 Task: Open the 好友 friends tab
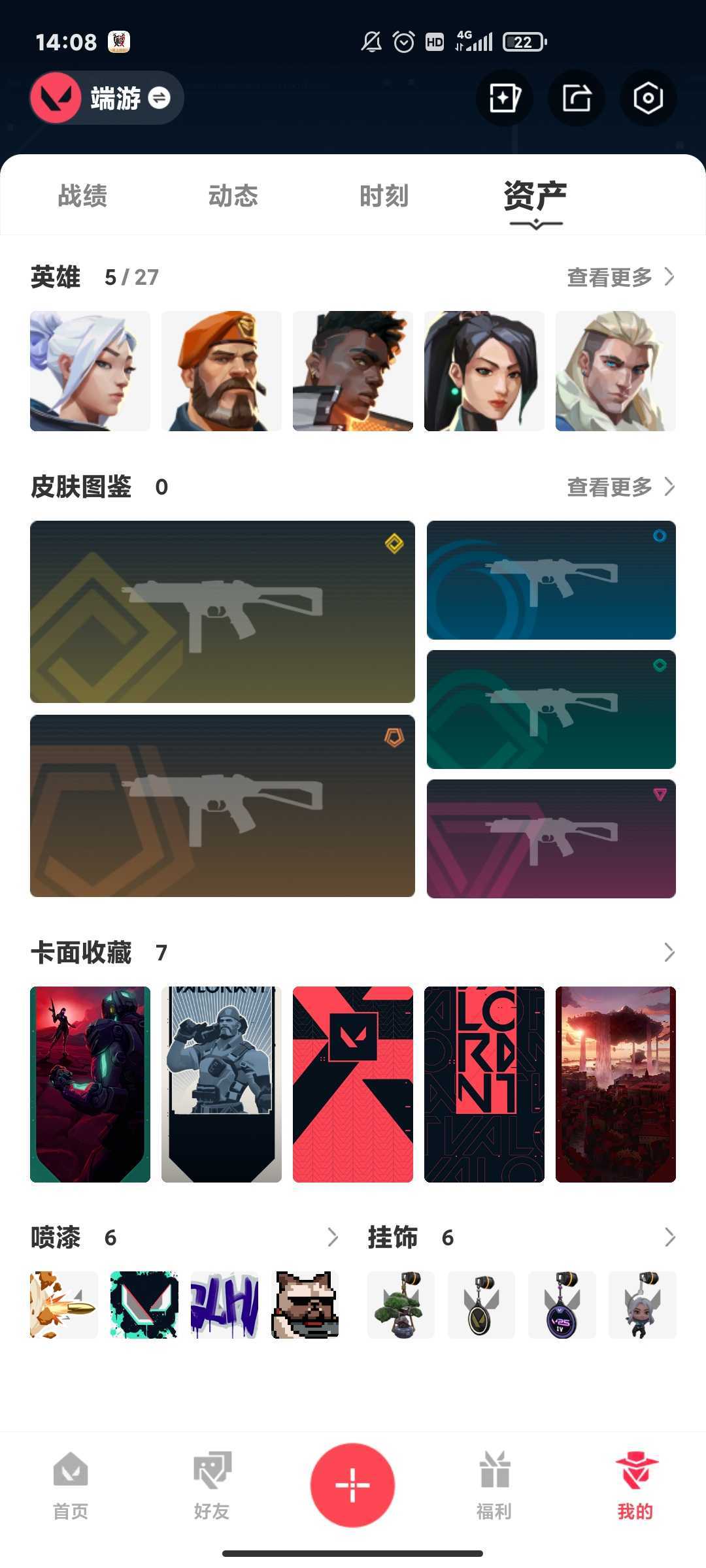[212, 1486]
